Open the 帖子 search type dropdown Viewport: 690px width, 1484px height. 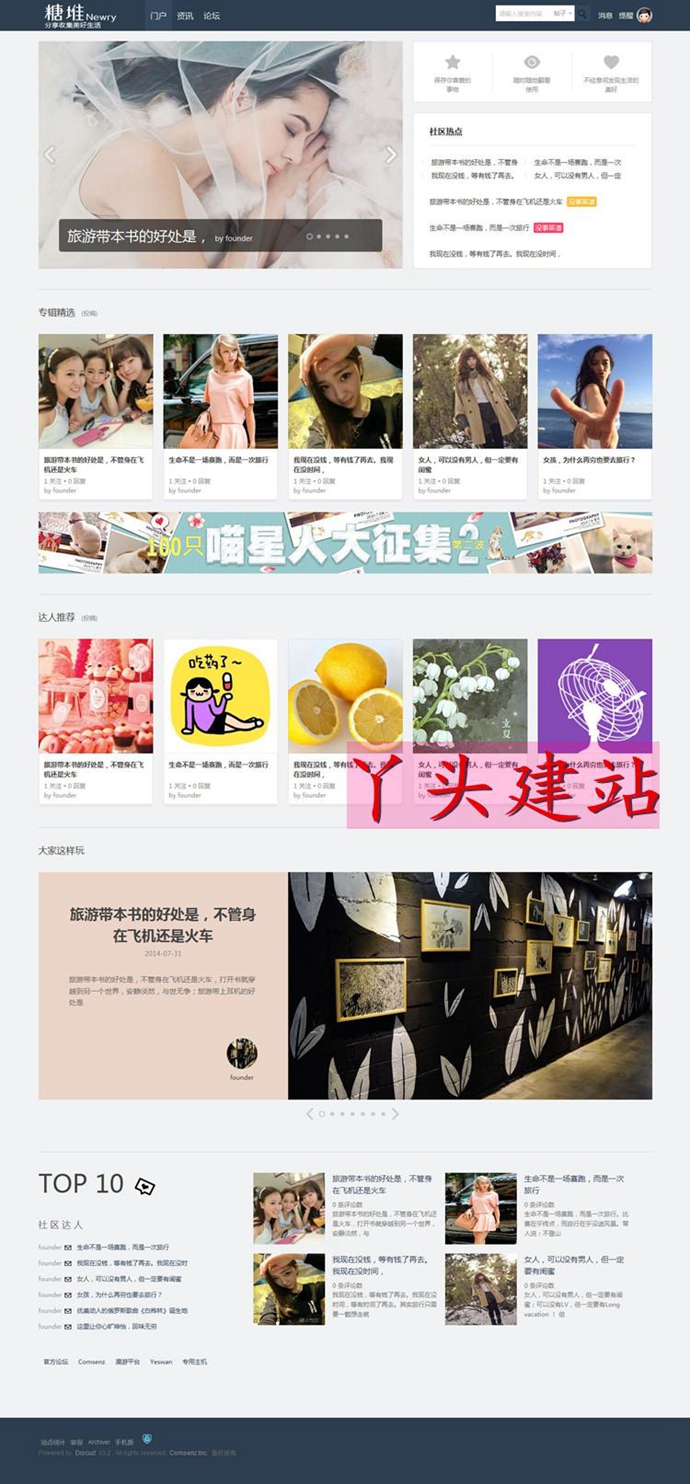(x=563, y=14)
